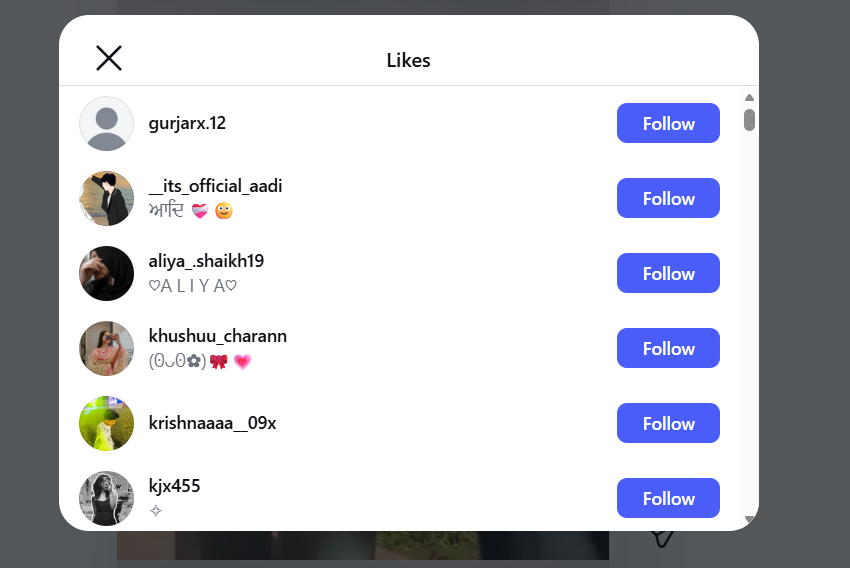The height and width of the screenshot is (568, 850).
Task: Follow krishnaaaa__09x
Action: (668, 424)
